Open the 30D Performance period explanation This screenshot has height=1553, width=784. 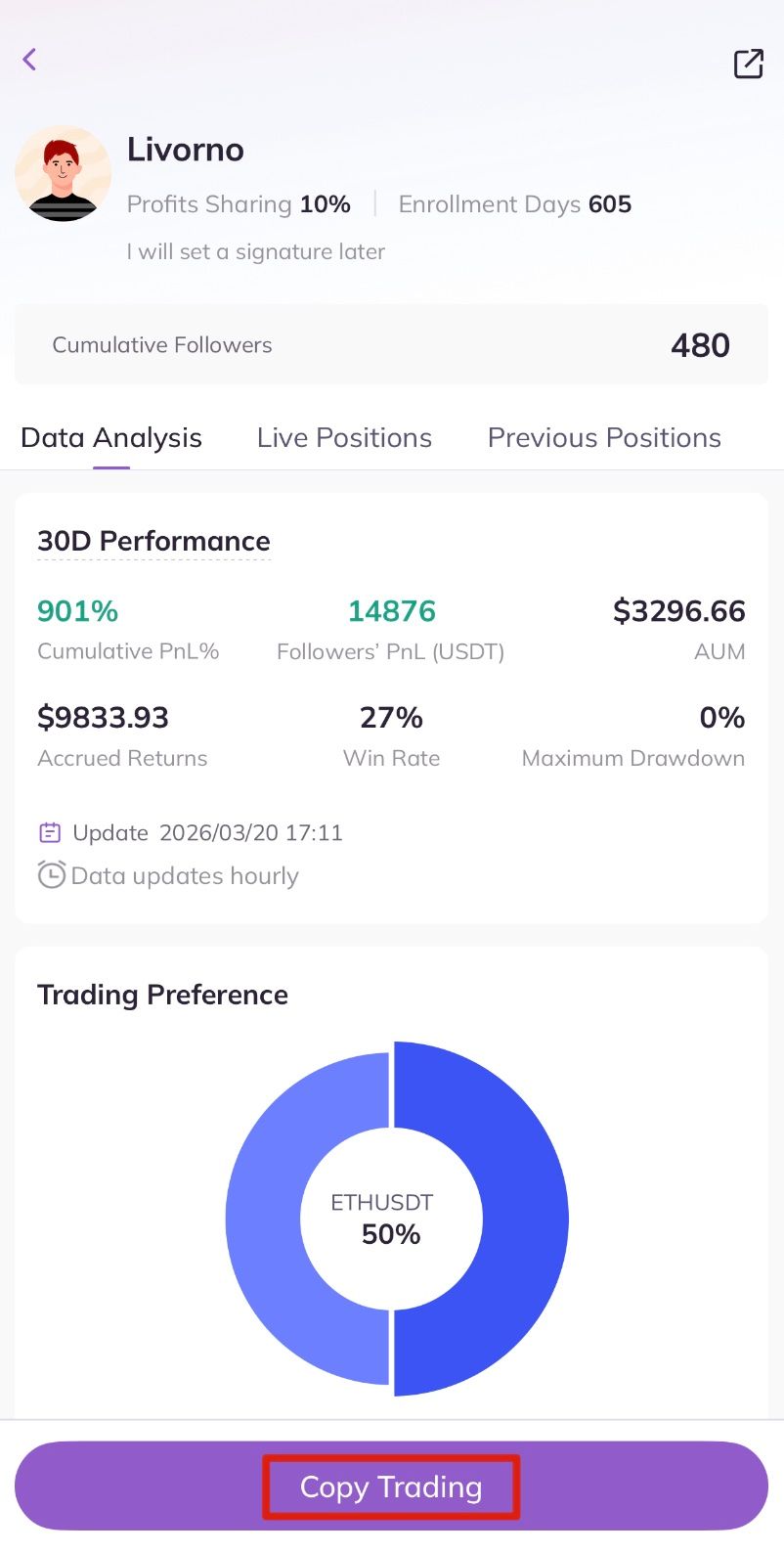153,542
